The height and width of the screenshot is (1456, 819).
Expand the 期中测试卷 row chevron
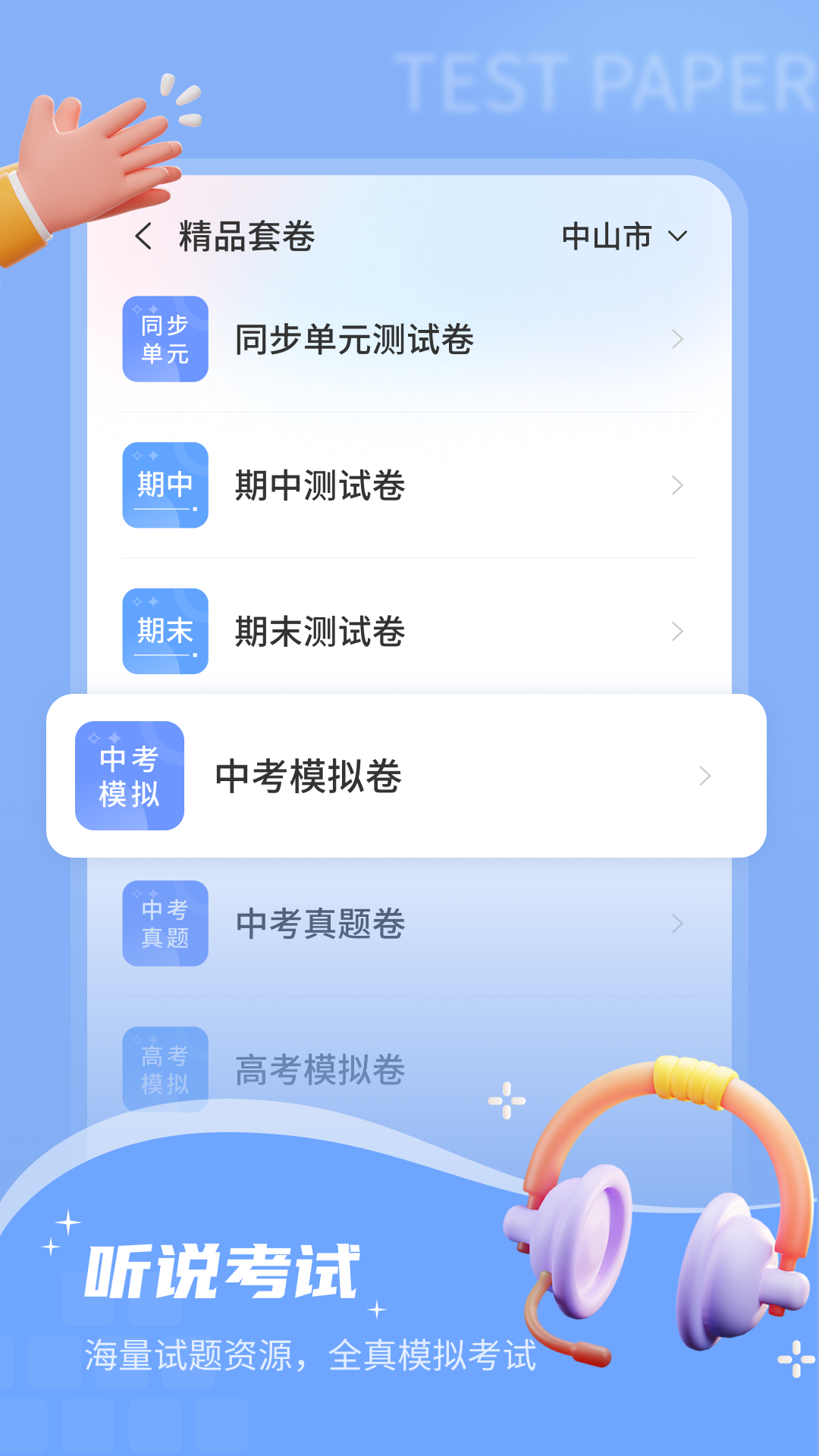click(x=678, y=485)
